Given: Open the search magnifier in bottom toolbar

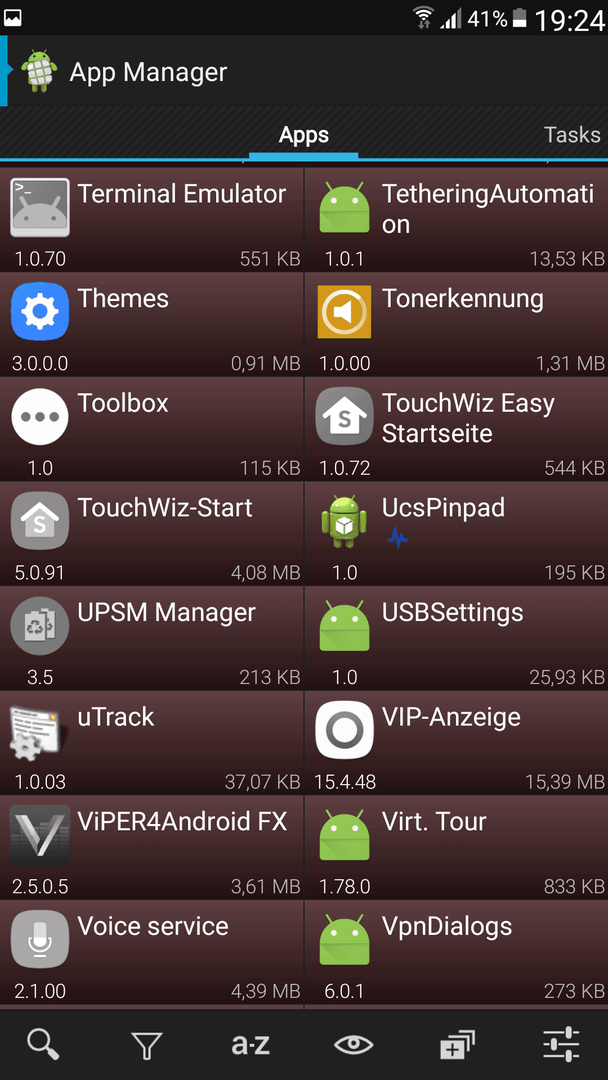Looking at the screenshot, I should pyautogui.click(x=43, y=1044).
